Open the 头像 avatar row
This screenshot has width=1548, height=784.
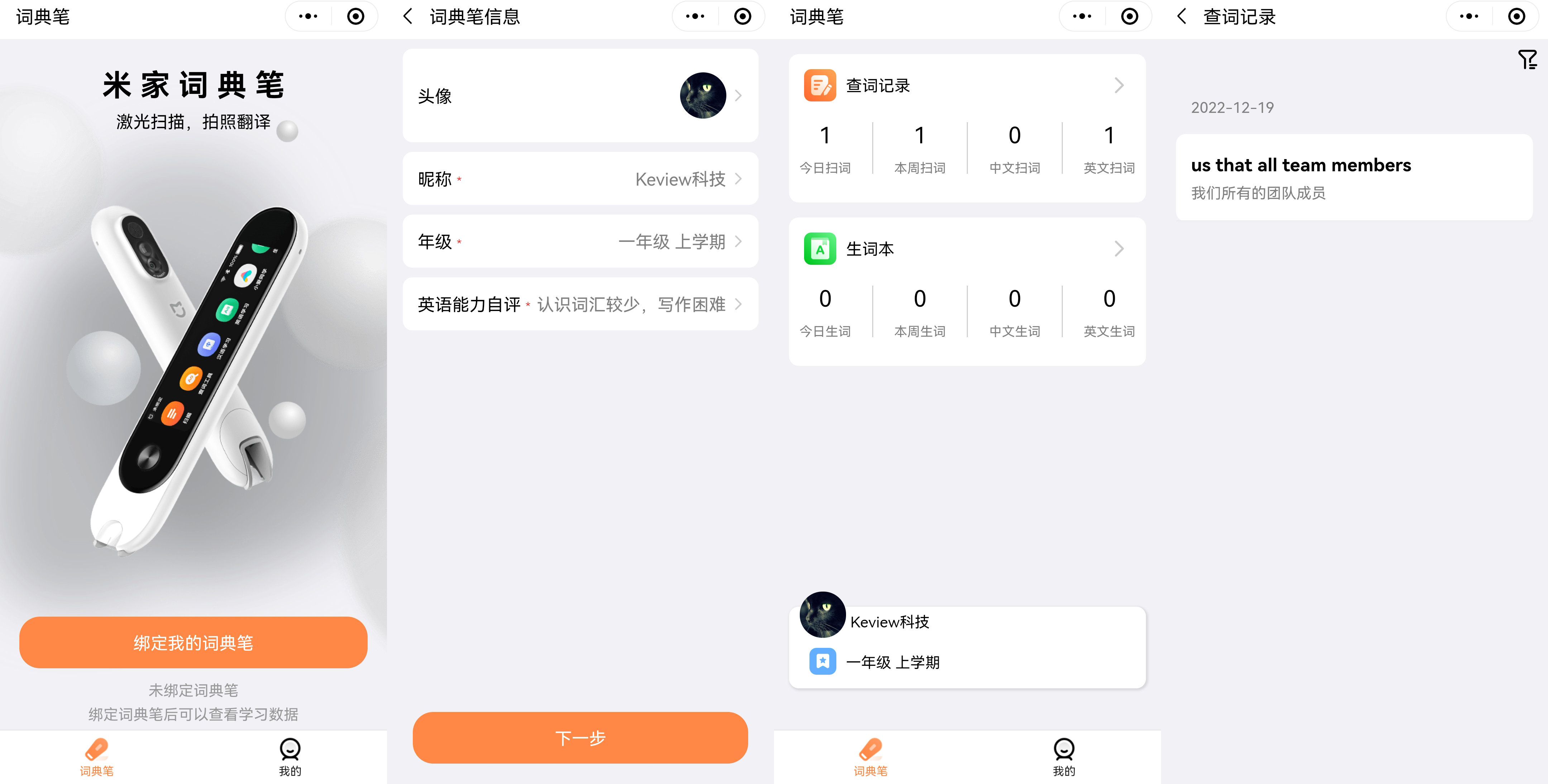(x=580, y=96)
